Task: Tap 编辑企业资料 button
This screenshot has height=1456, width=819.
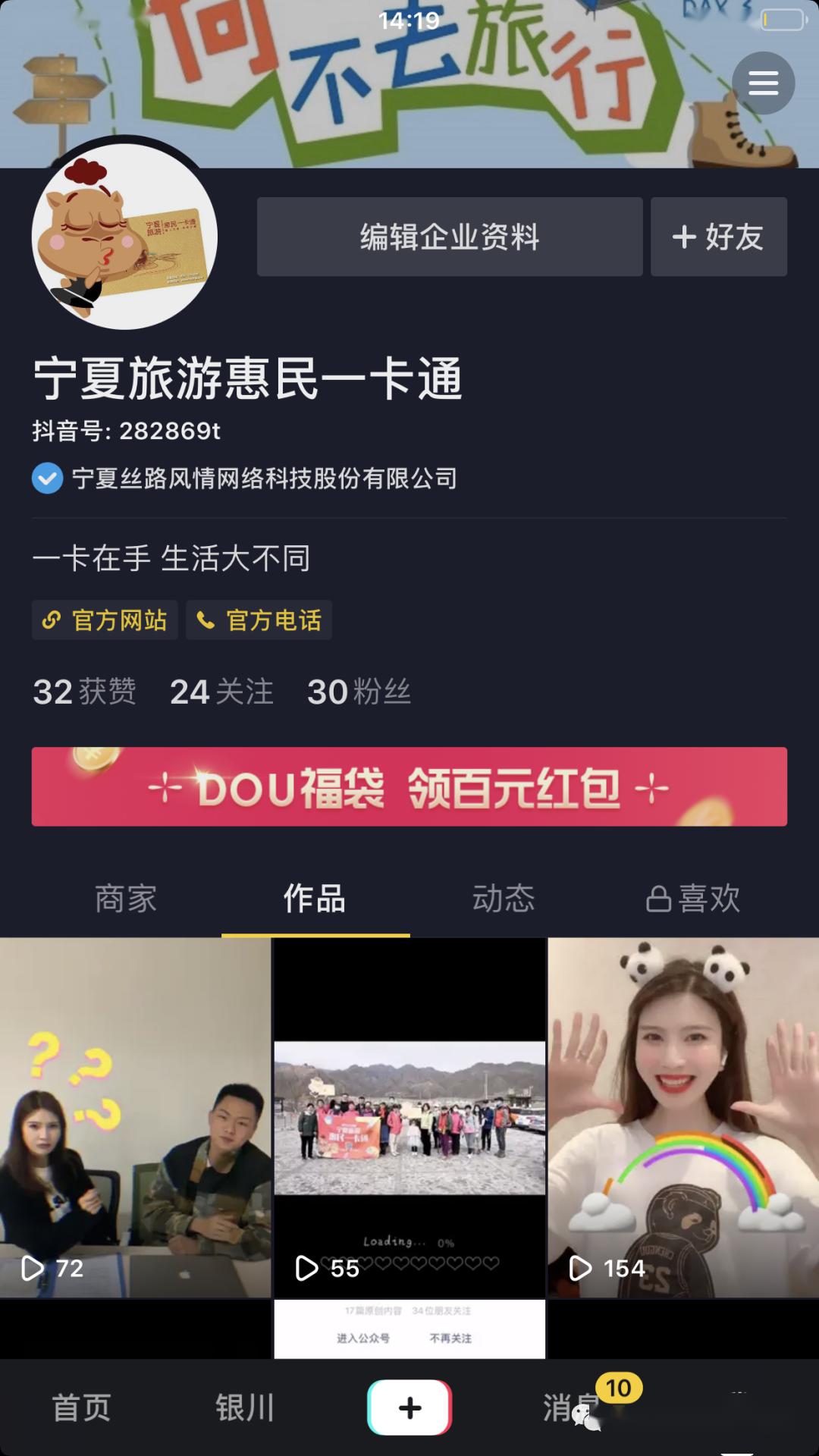Action: click(x=450, y=237)
